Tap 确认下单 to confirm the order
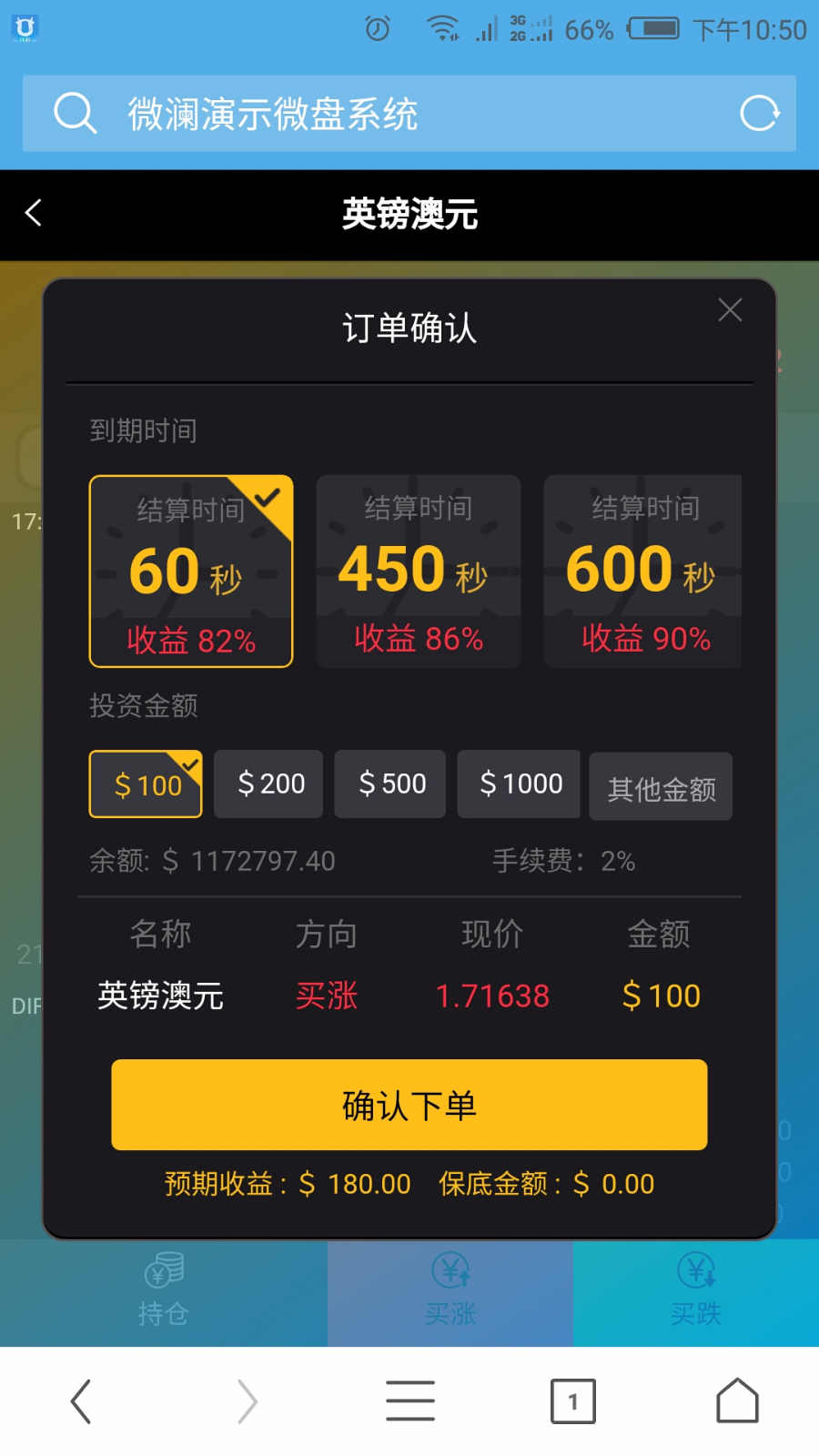This screenshot has height=1456, width=819. point(409,1105)
